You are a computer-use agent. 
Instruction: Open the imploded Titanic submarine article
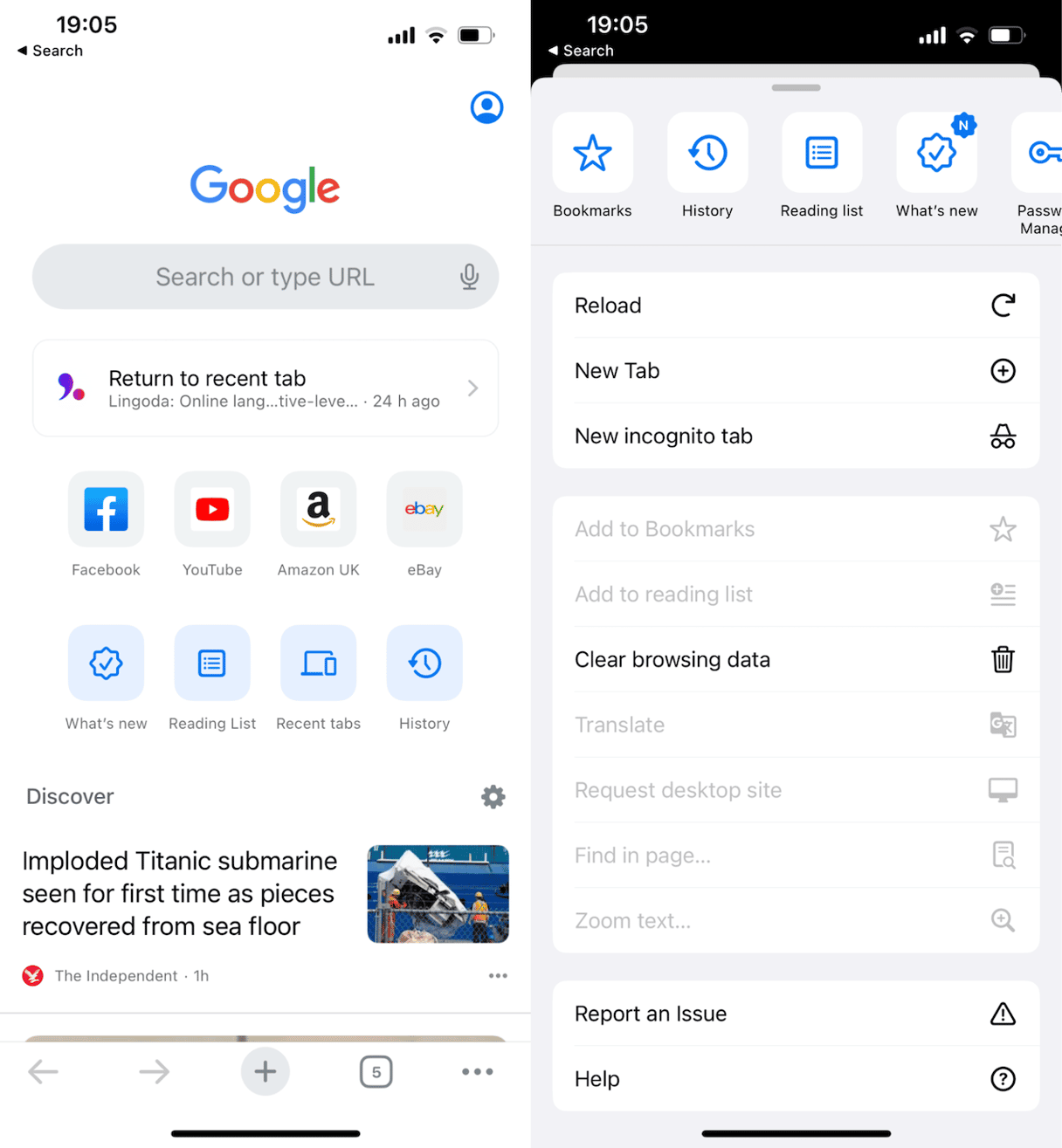click(x=179, y=893)
